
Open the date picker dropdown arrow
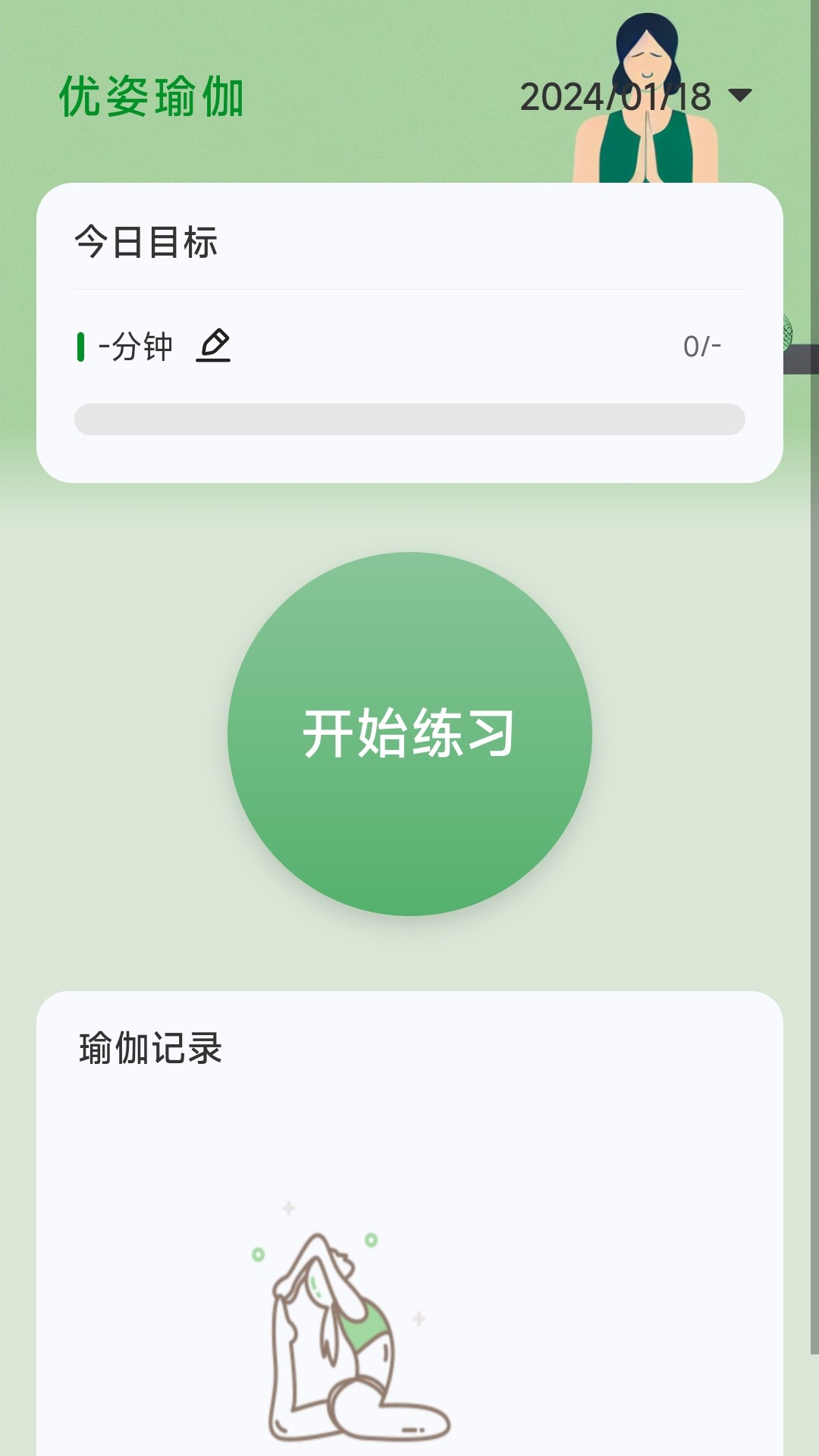(x=739, y=96)
